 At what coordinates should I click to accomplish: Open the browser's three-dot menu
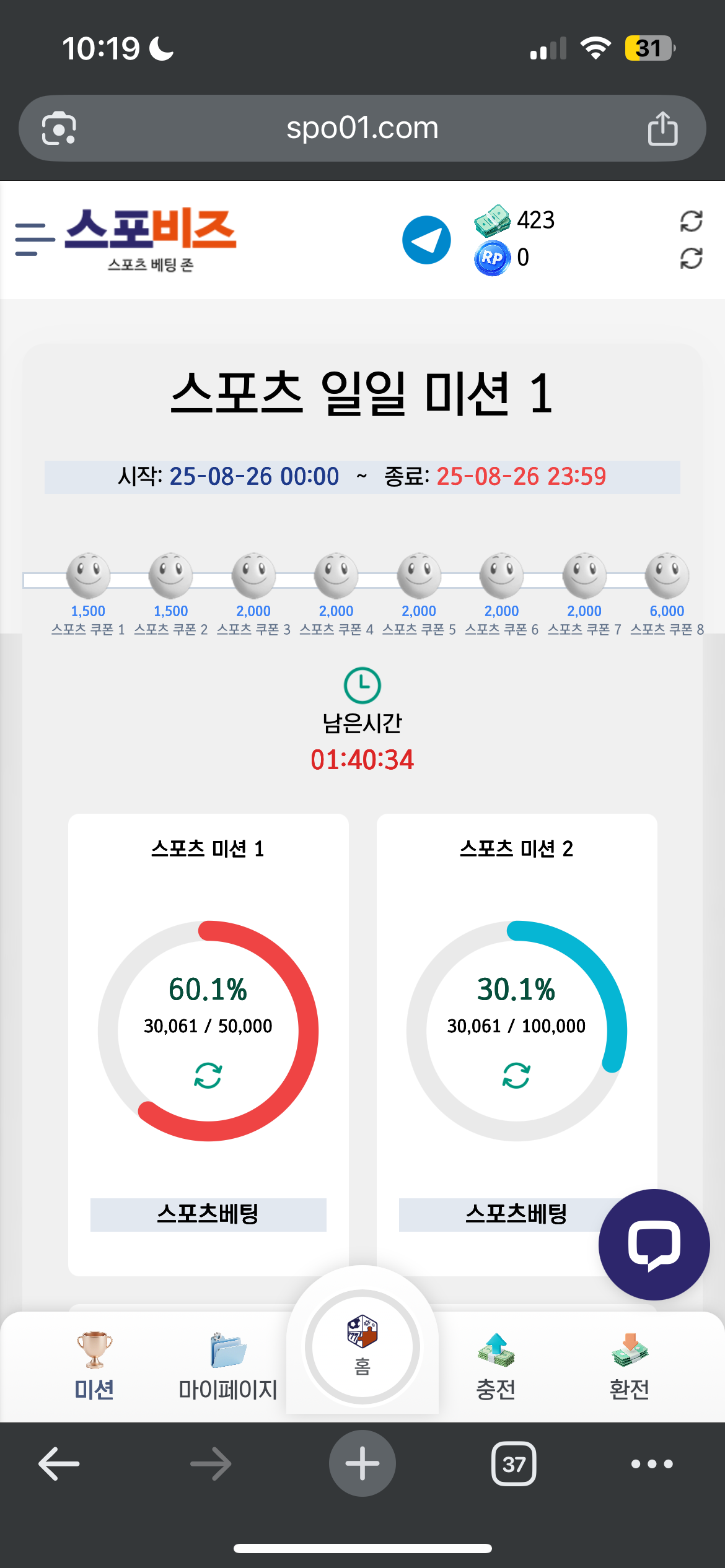click(652, 1464)
